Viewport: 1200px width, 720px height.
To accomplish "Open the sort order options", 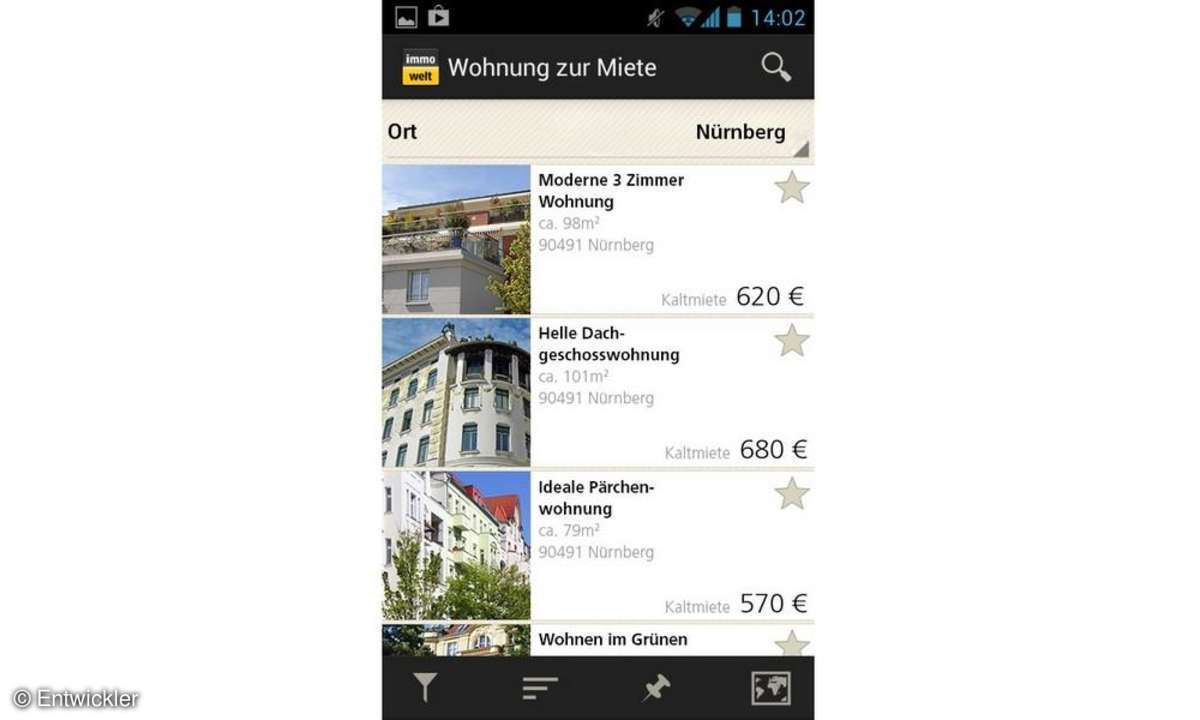I will pyautogui.click(x=540, y=688).
